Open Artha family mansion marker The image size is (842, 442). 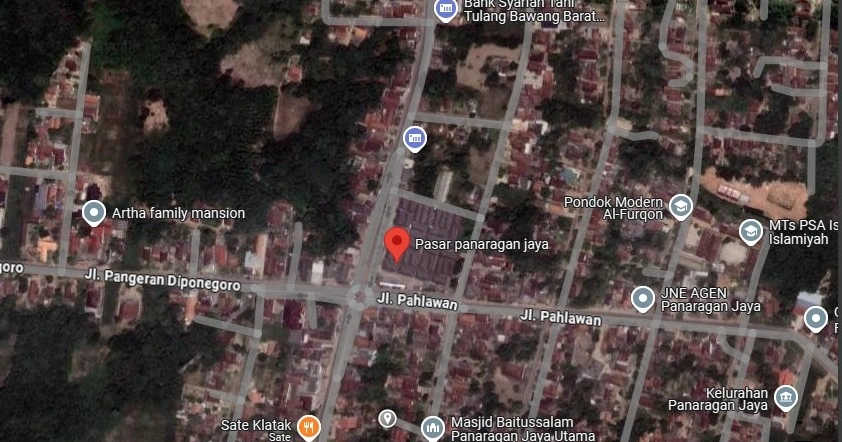[x=94, y=212]
